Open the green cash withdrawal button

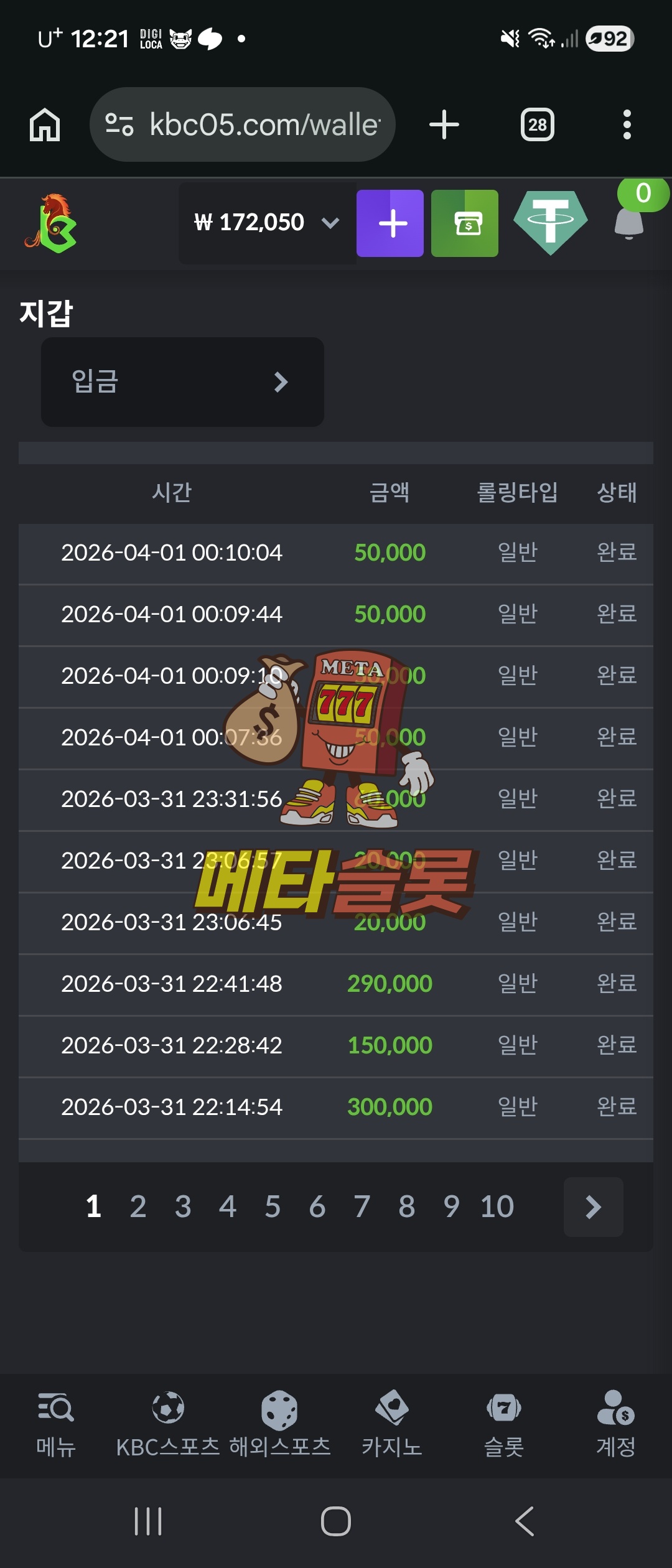465,223
